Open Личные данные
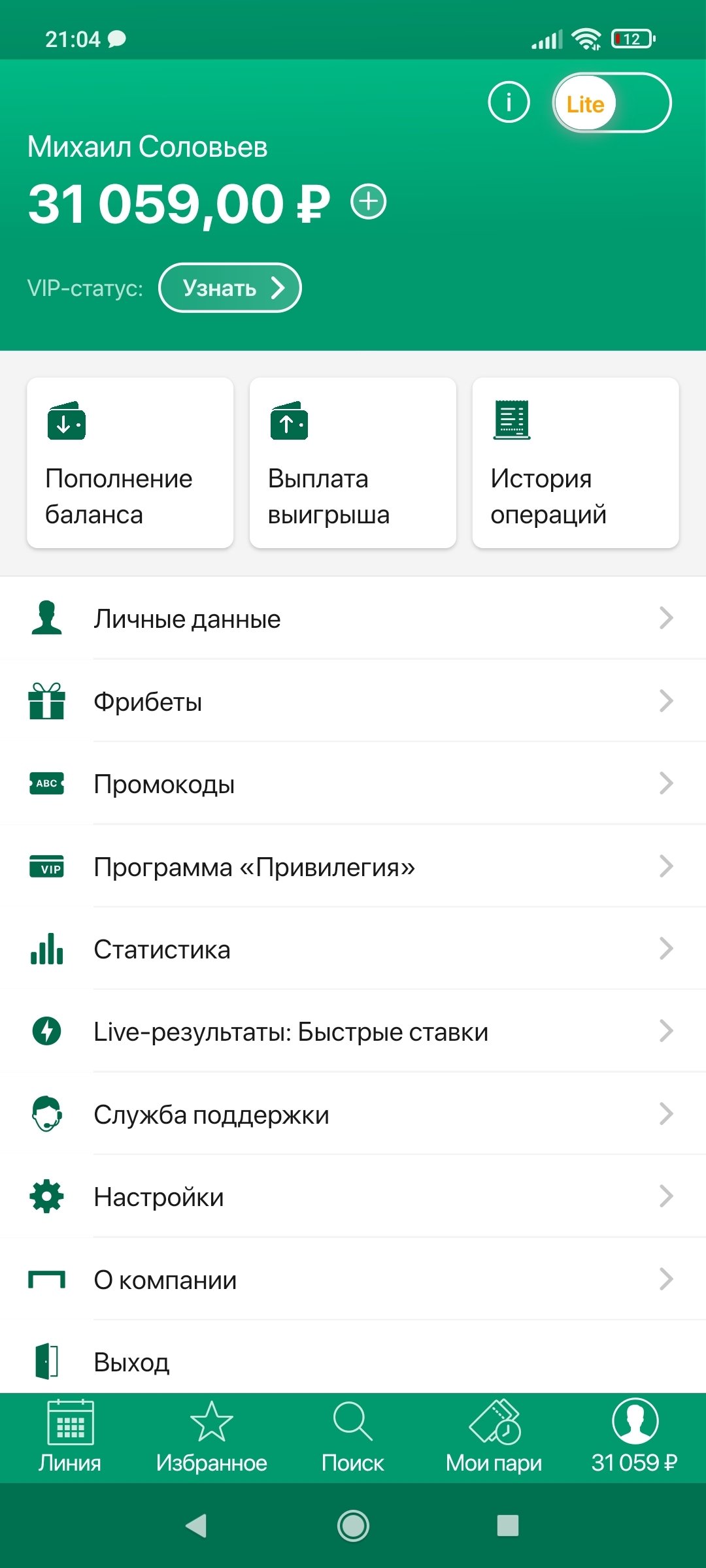Screen dimensions: 706x1568 tap(353, 619)
